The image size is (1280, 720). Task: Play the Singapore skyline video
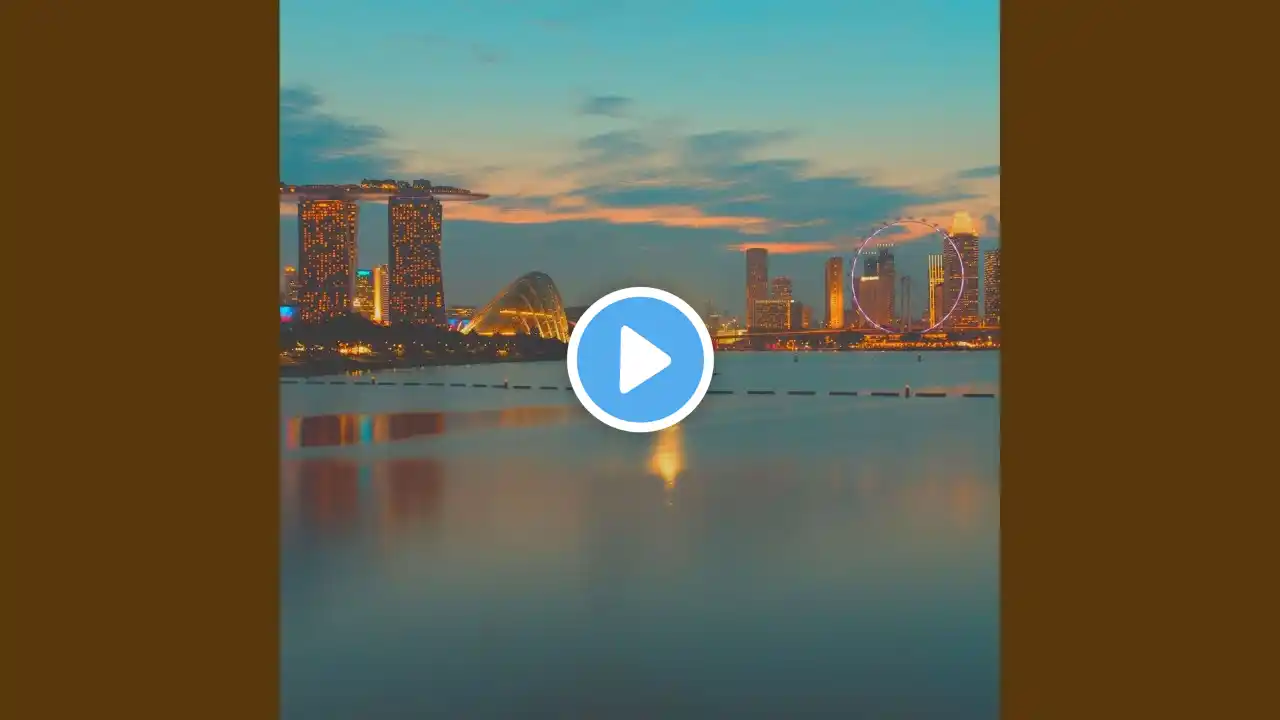pos(640,360)
